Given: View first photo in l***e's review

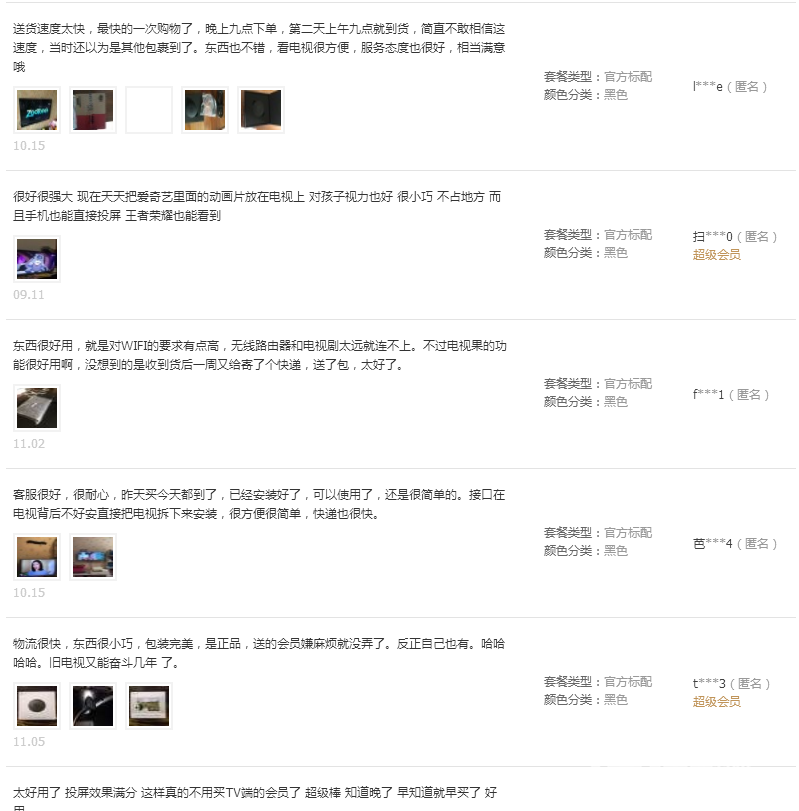Looking at the screenshot, I should tap(37, 110).
